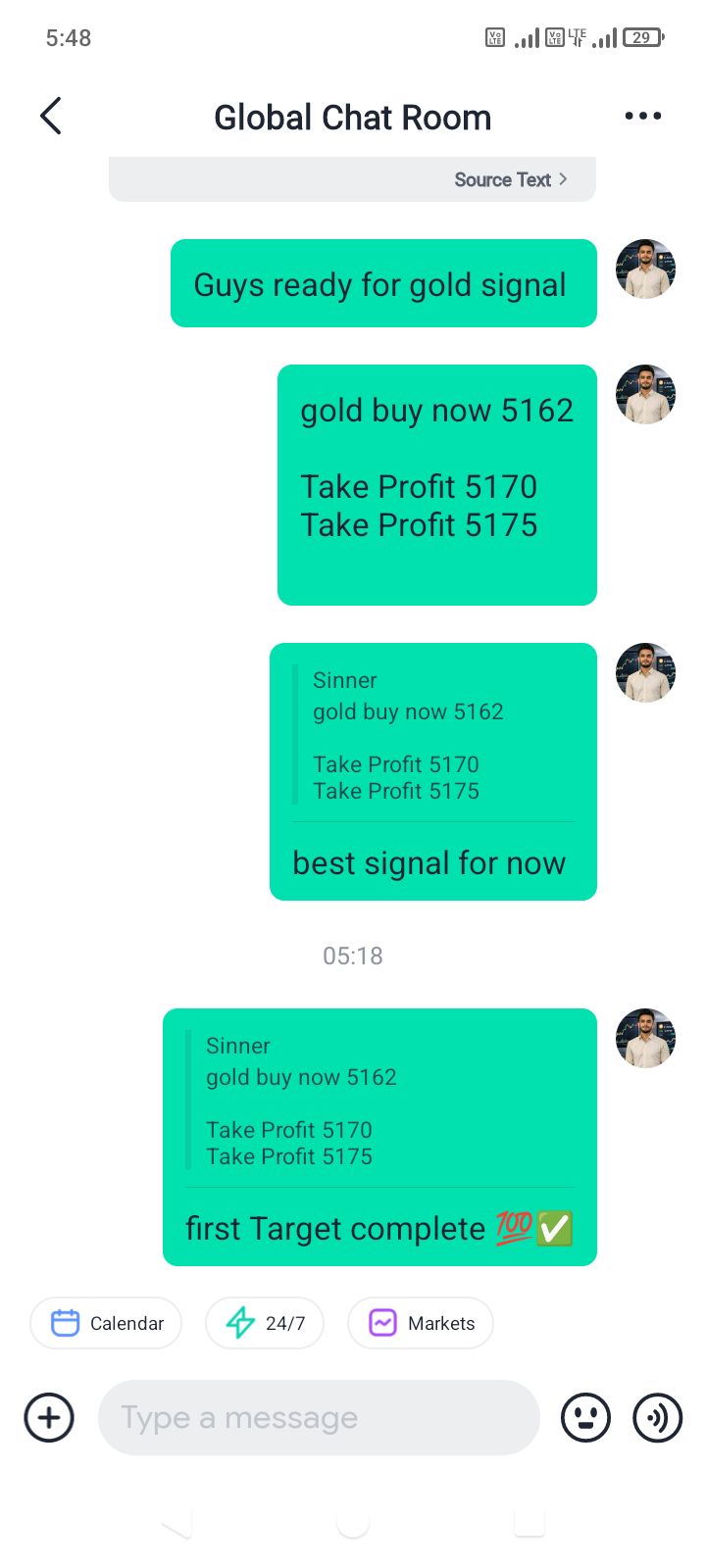Open the Source Text link
The image size is (706, 1568).
click(510, 179)
